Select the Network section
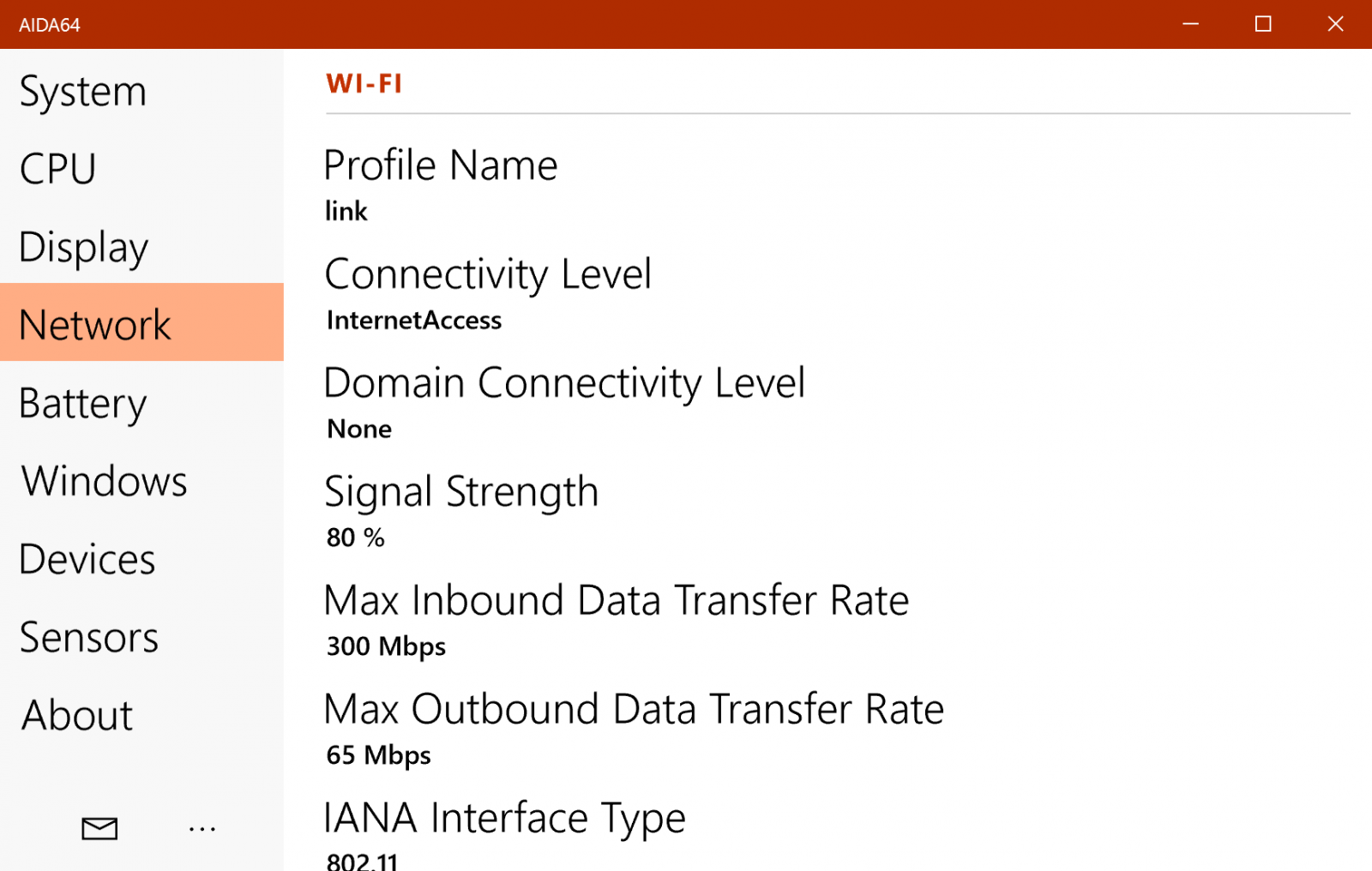Viewport: 1372px width, 871px height. (x=95, y=324)
